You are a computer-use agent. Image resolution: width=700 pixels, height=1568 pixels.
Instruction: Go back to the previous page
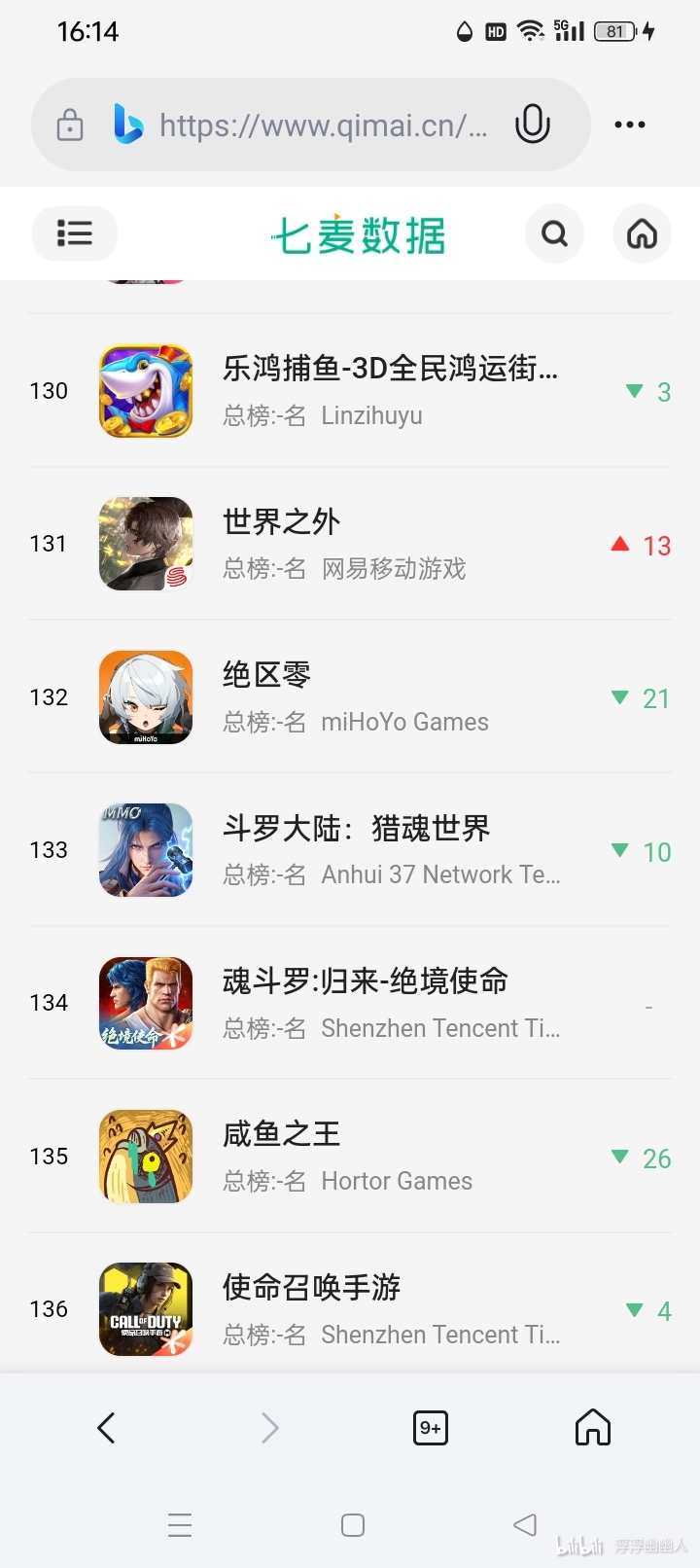tap(106, 1427)
